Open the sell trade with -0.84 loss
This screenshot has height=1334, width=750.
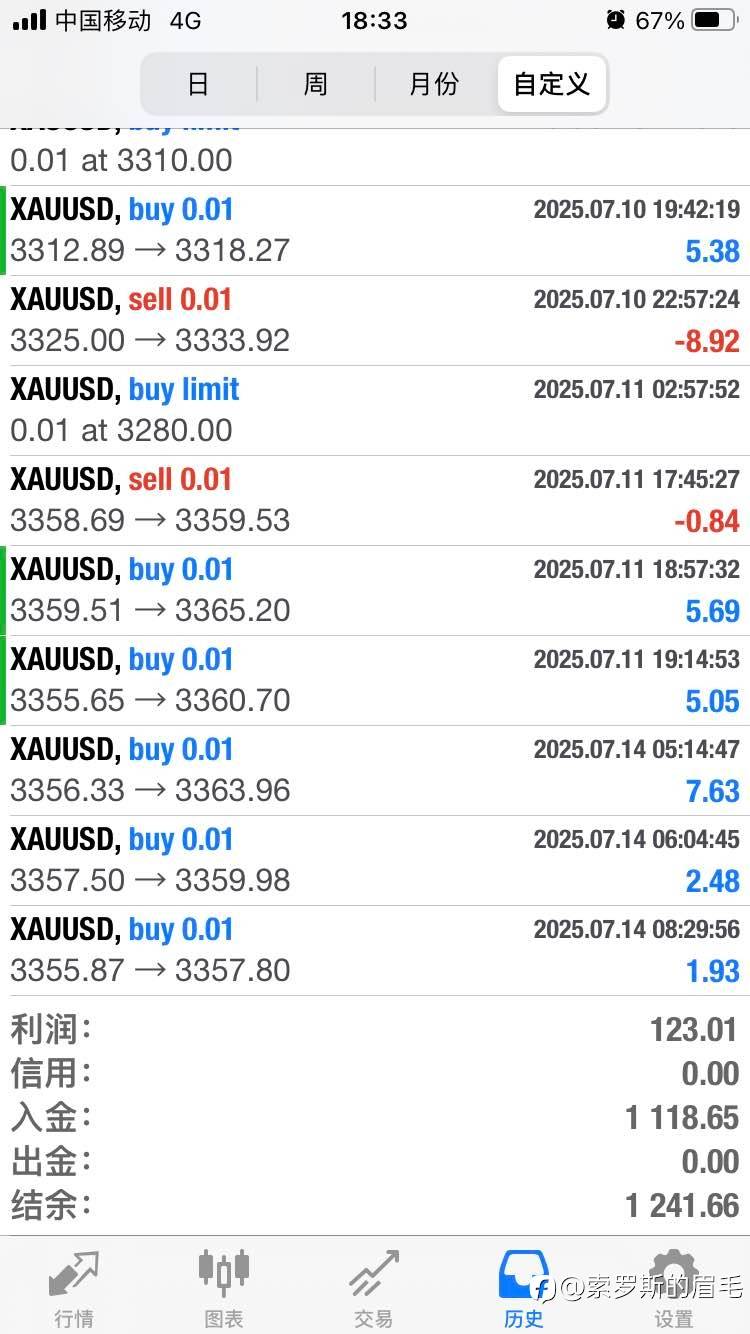[375, 500]
